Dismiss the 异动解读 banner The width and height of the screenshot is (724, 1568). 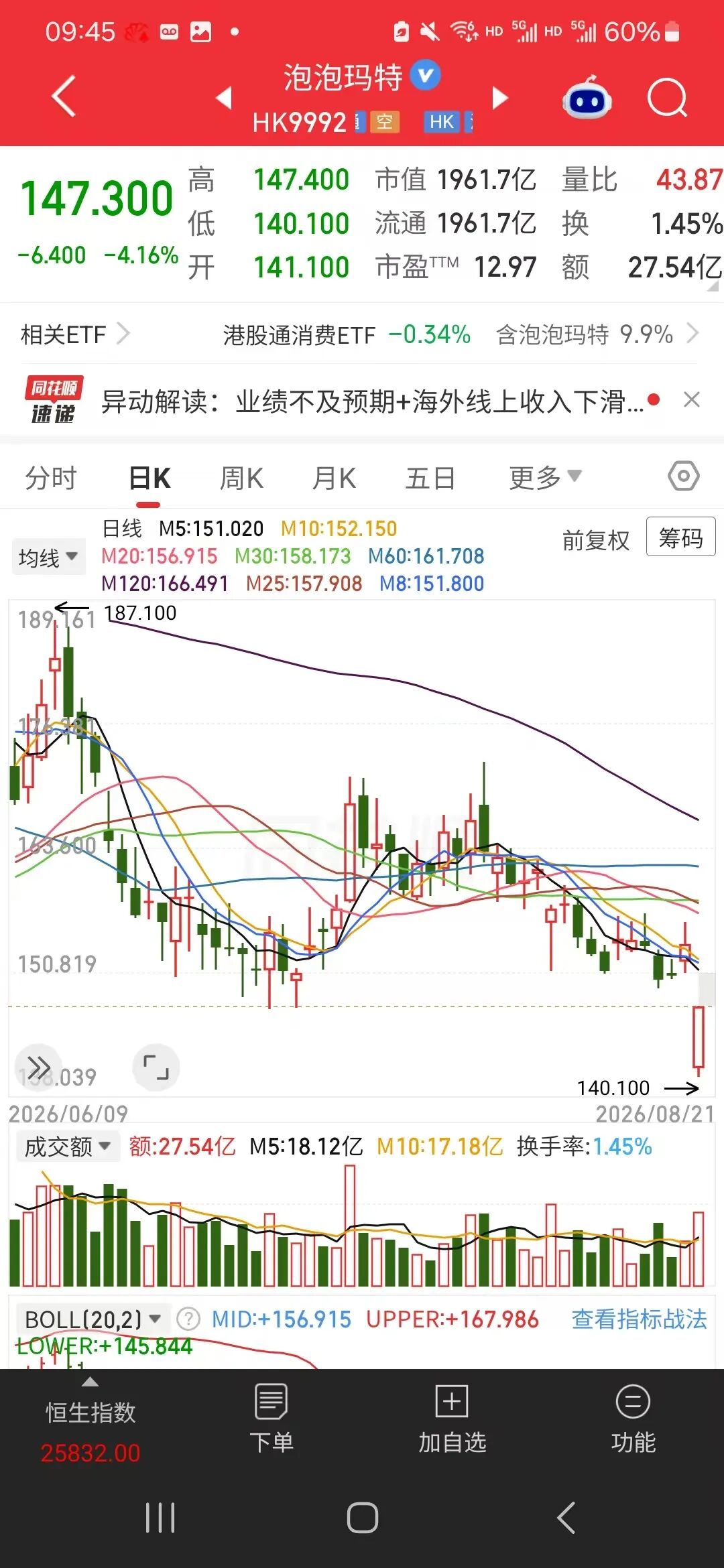point(691,400)
